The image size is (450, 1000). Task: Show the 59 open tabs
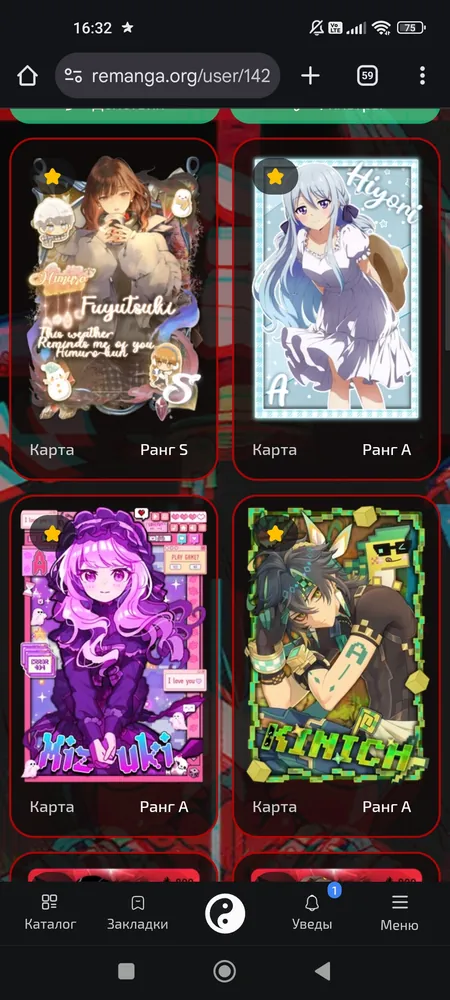pos(367,76)
